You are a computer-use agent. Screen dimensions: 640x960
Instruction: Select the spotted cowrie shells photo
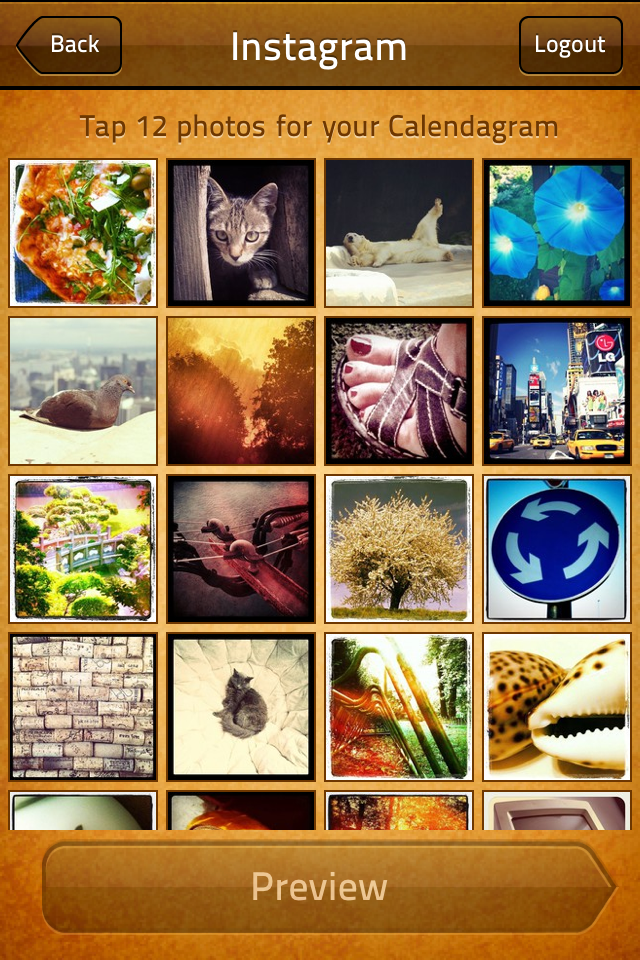[x=557, y=707]
